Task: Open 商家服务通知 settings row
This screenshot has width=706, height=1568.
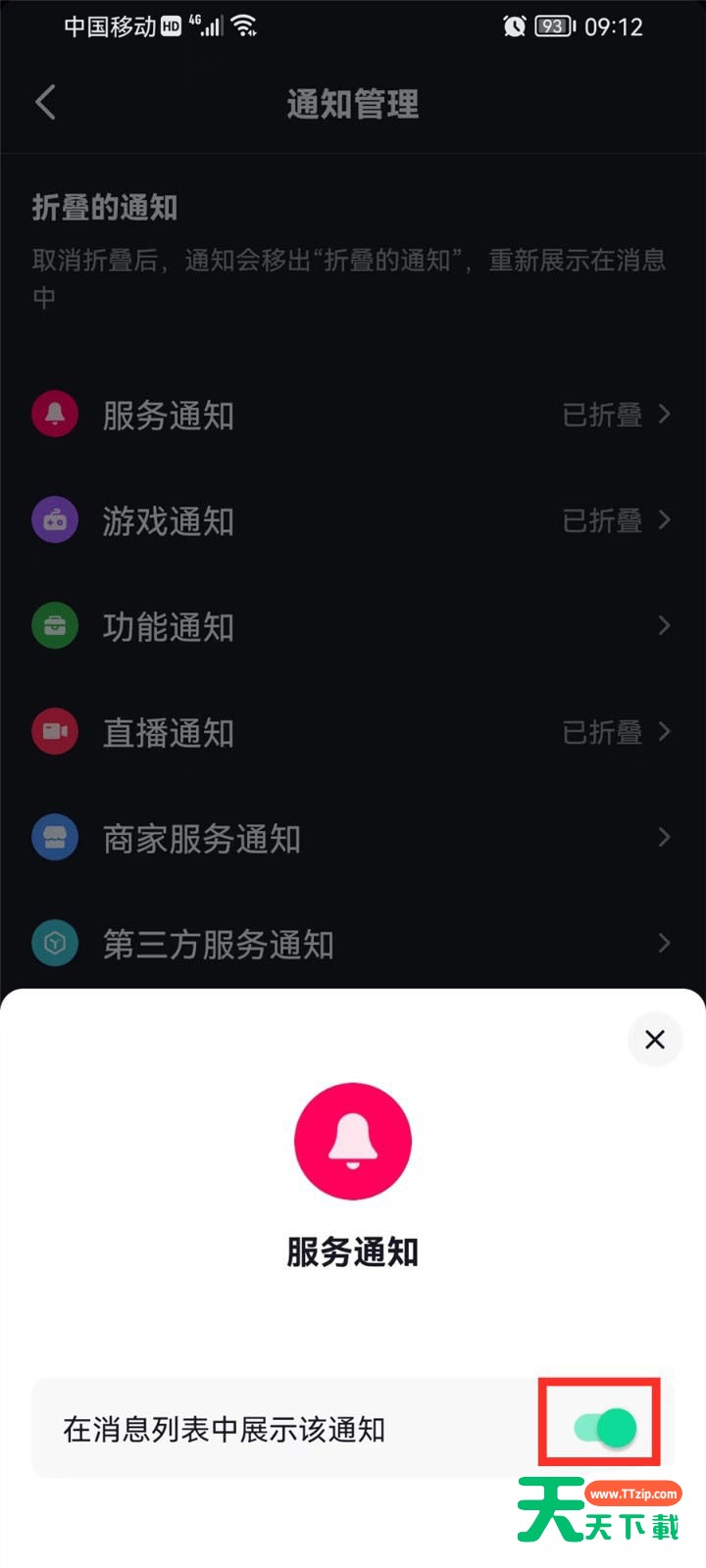Action: [351, 839]
